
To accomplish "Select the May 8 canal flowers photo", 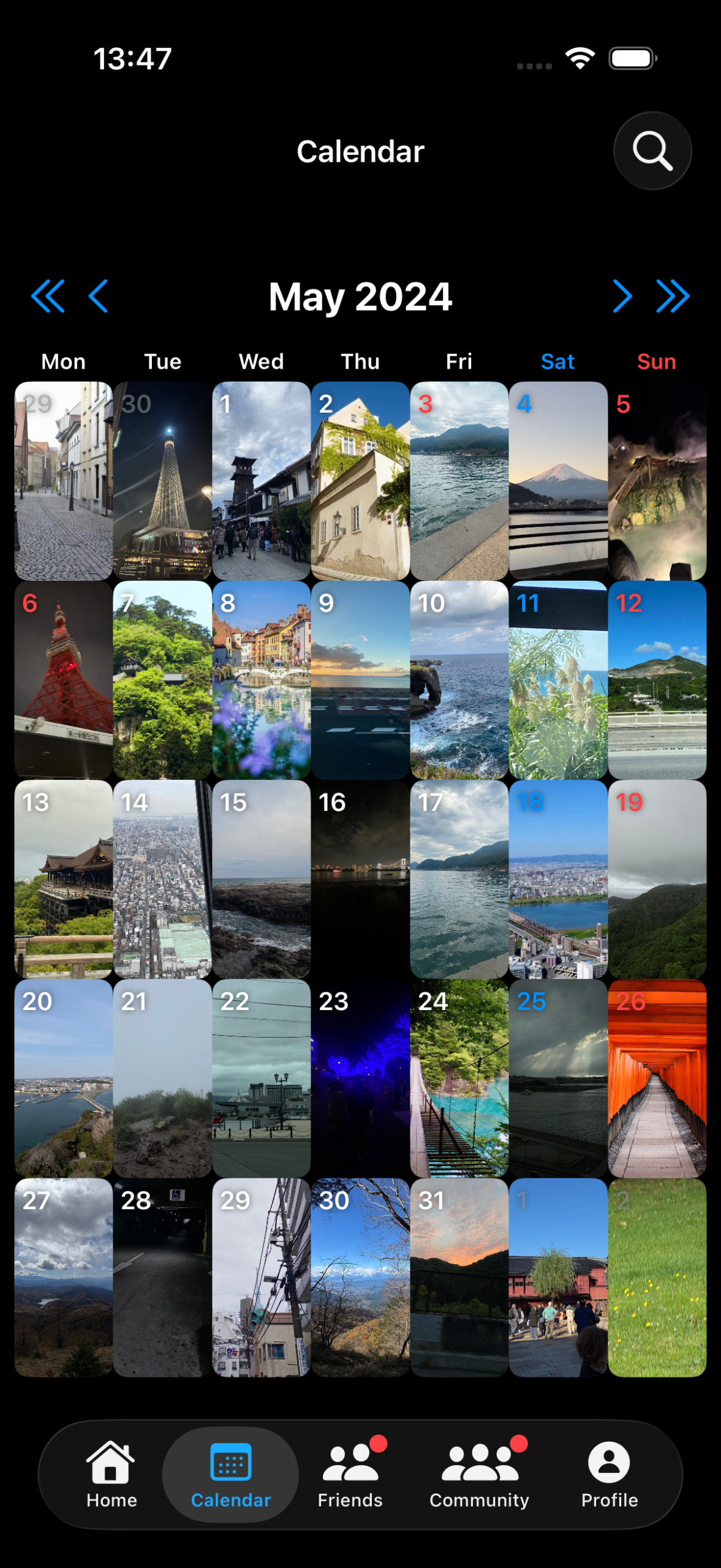I will (x=261, y=680).
